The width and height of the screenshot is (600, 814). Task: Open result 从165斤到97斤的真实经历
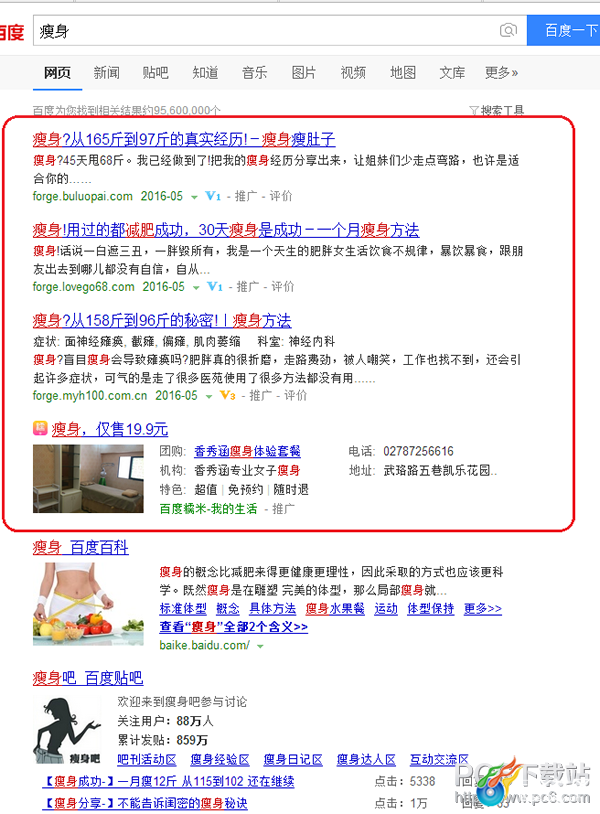184,139
